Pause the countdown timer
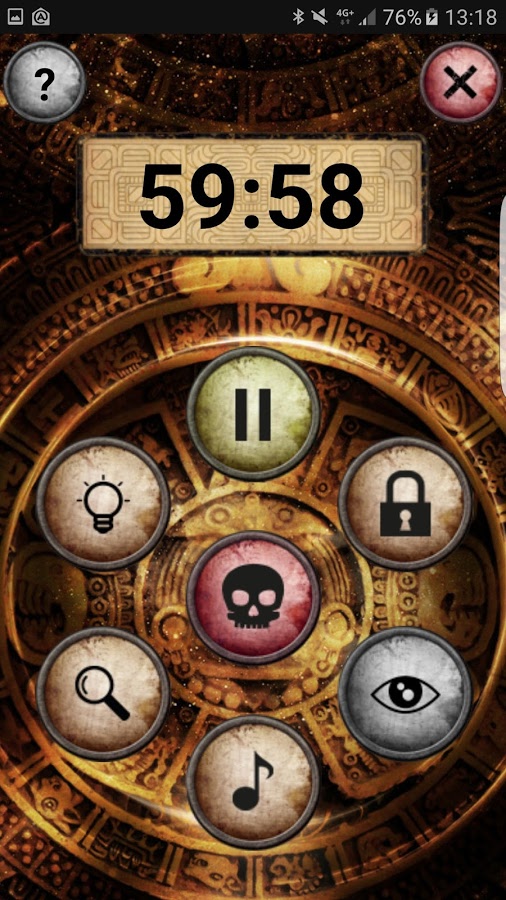 coord(253,413)
